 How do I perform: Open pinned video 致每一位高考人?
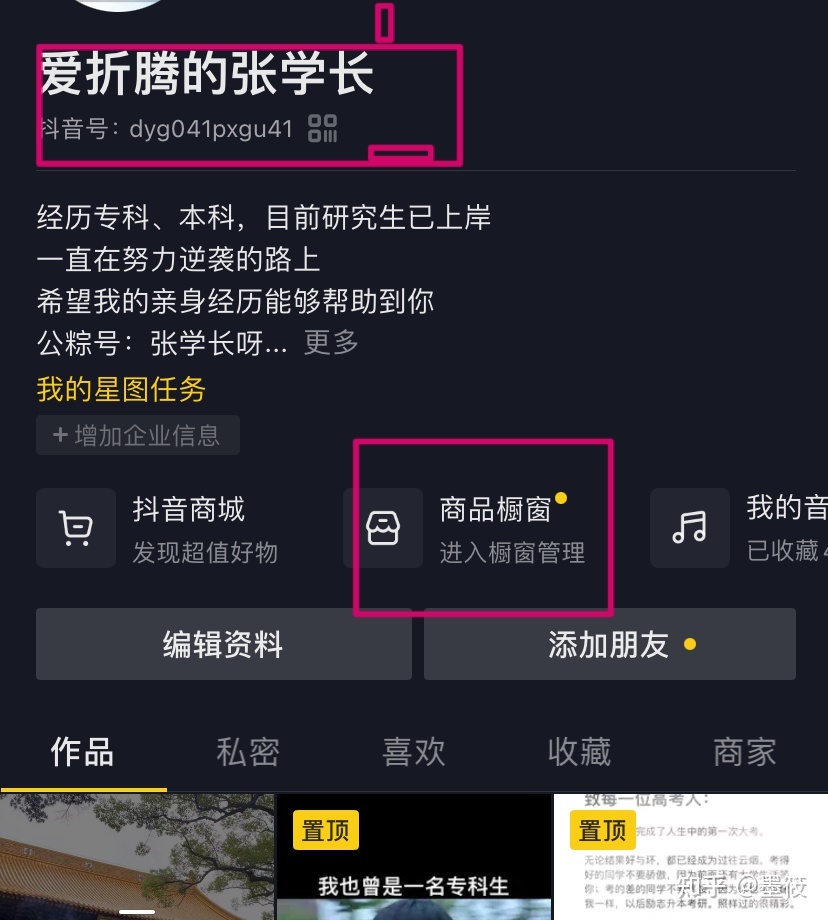(x=690, y=860)
